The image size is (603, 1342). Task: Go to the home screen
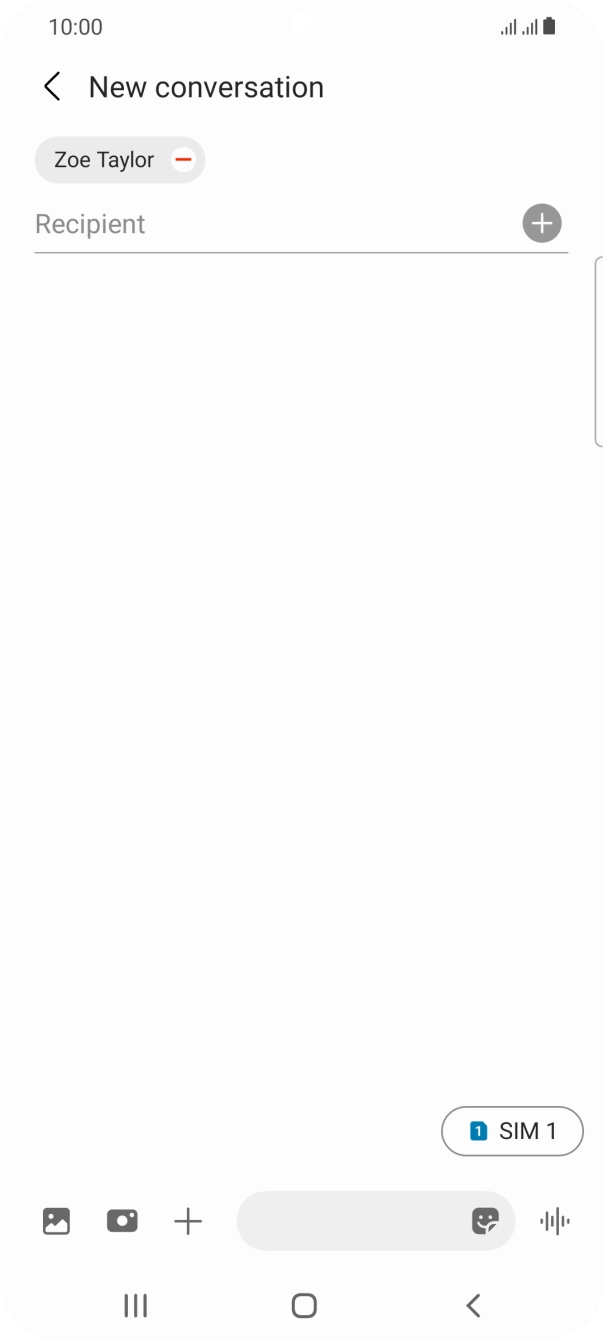(304, 1305)
